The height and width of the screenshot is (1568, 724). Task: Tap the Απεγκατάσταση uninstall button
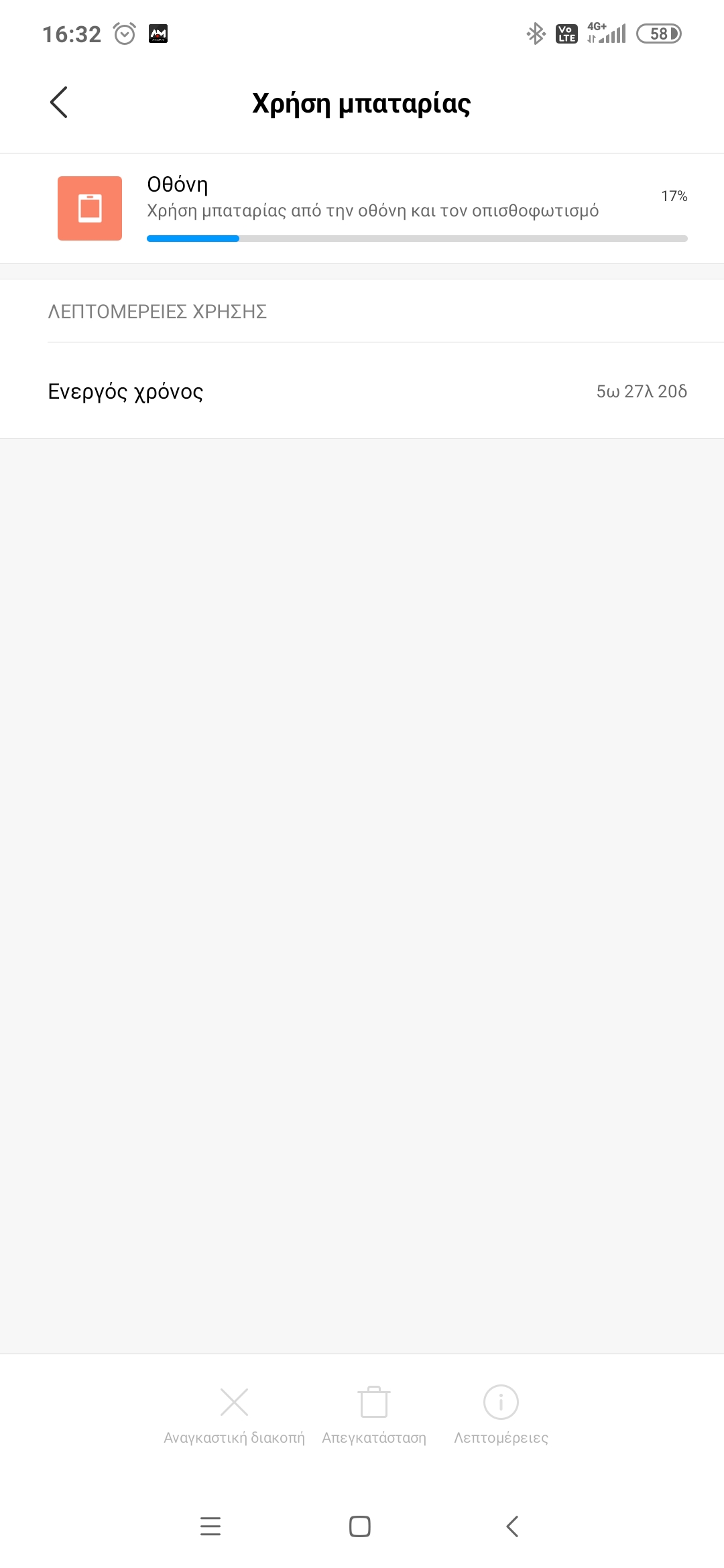click(374, 1415)
